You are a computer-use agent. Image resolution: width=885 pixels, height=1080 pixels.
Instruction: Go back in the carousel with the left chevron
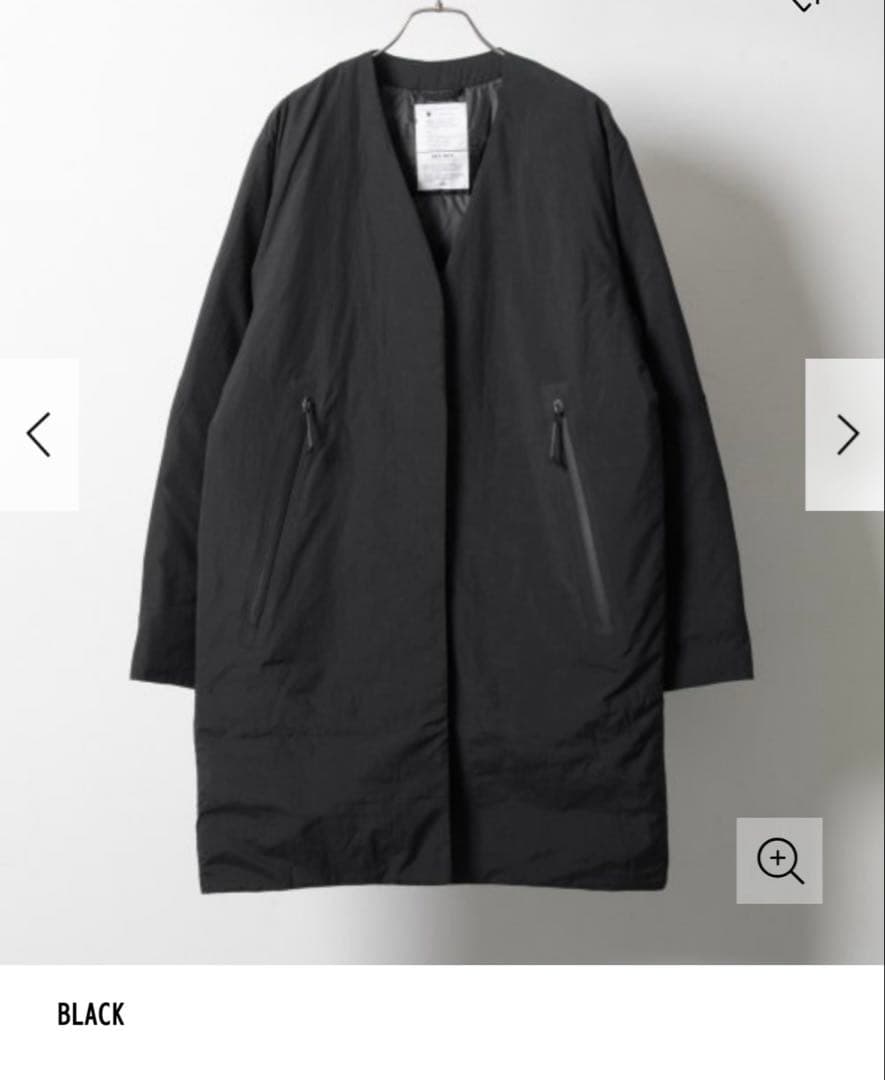coord(39,434)
